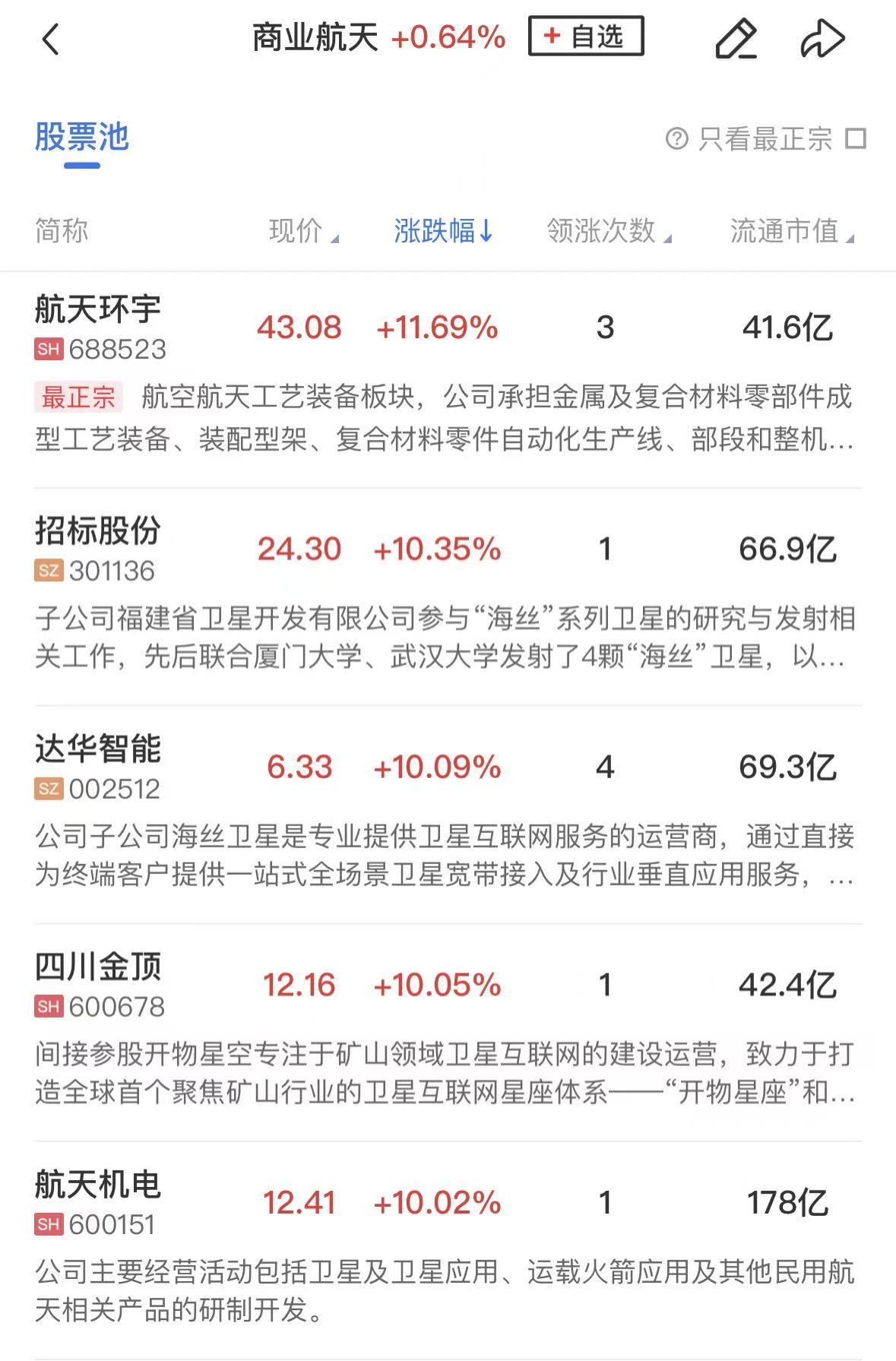
Task: Sort the list by 现价
Action: click(302, 231)
